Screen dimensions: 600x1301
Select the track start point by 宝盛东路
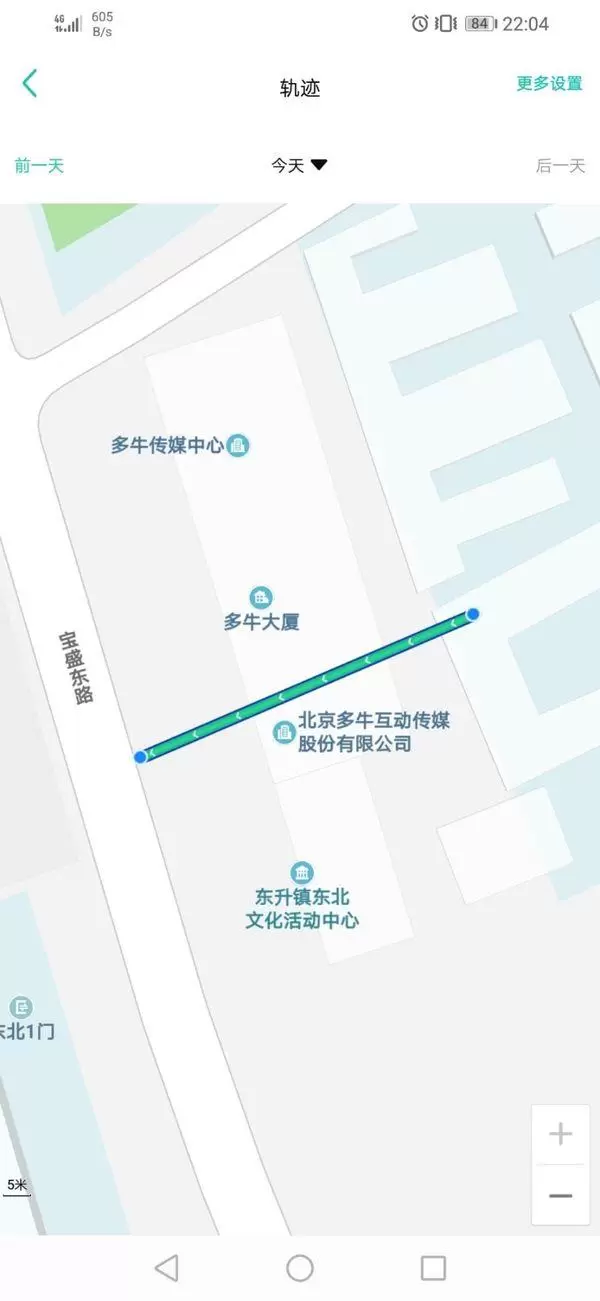[x=141, y=757]
